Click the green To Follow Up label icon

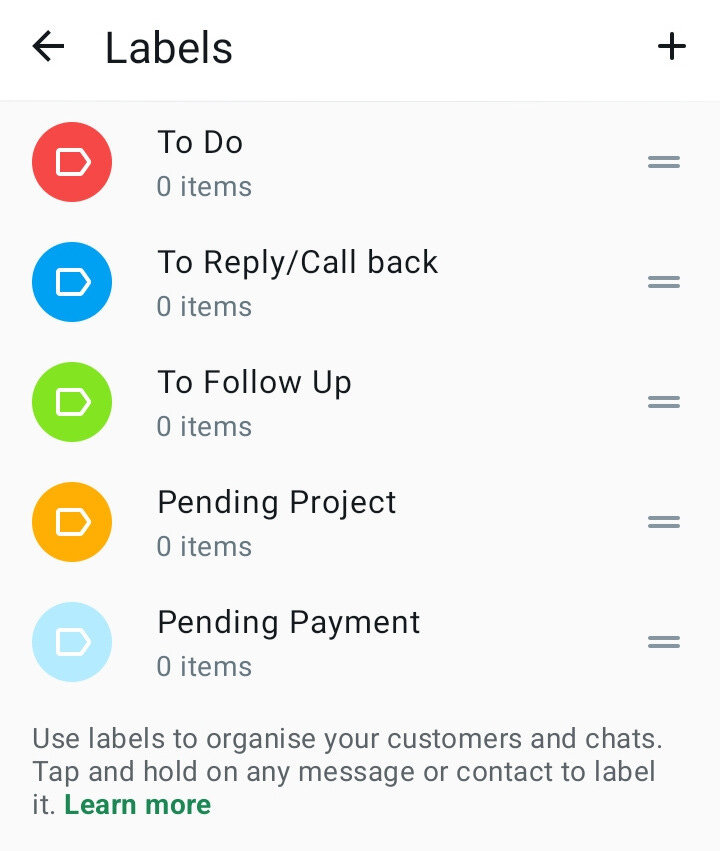coord(72,402)
